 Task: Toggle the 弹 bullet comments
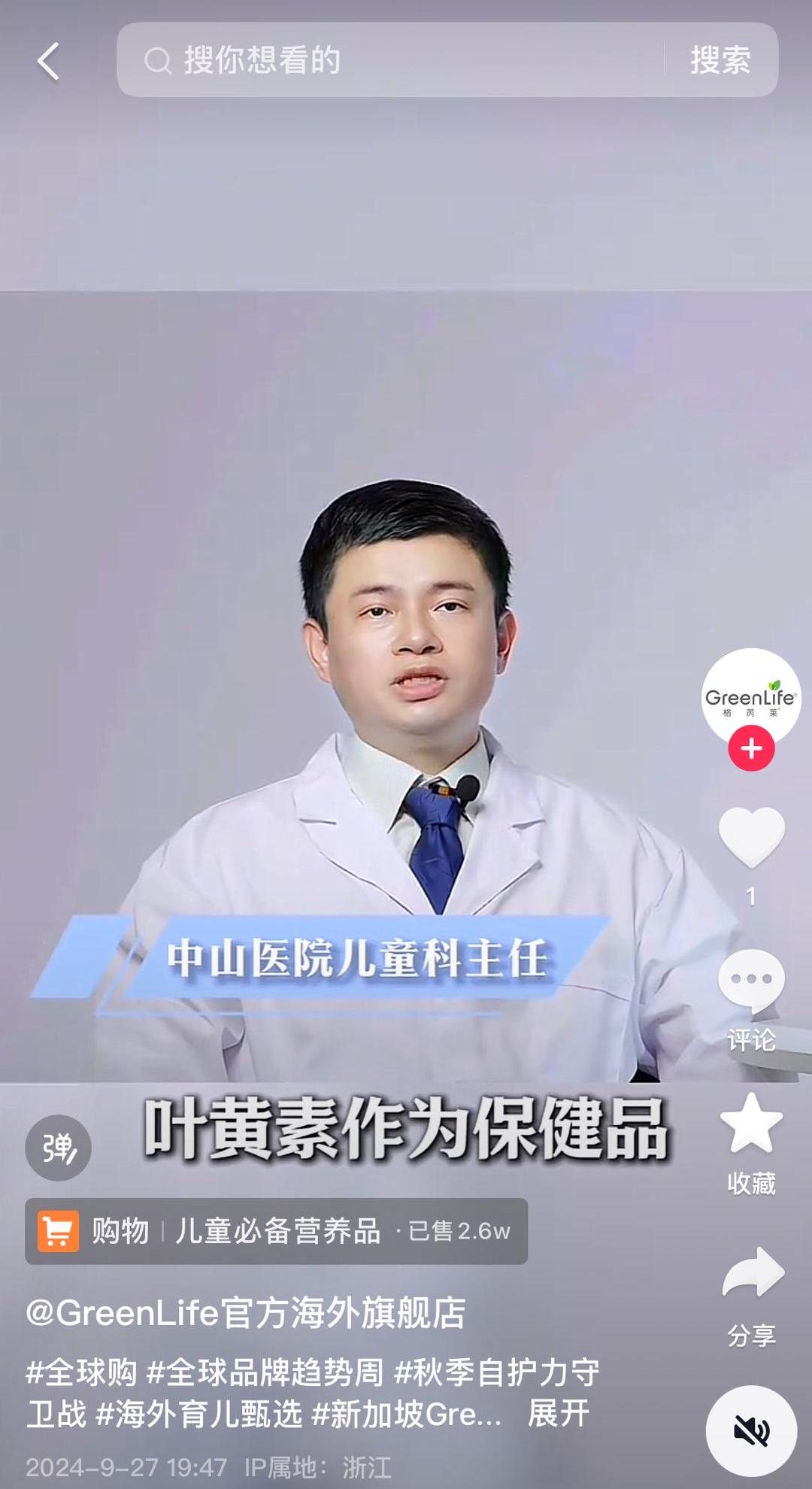[x=58, y=1148]
